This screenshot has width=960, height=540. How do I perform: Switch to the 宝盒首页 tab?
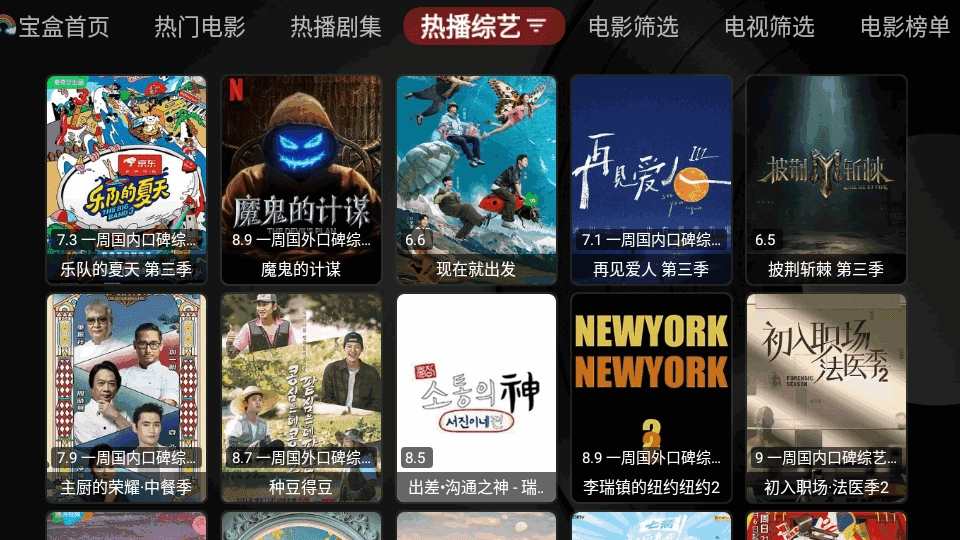[62, 27]
